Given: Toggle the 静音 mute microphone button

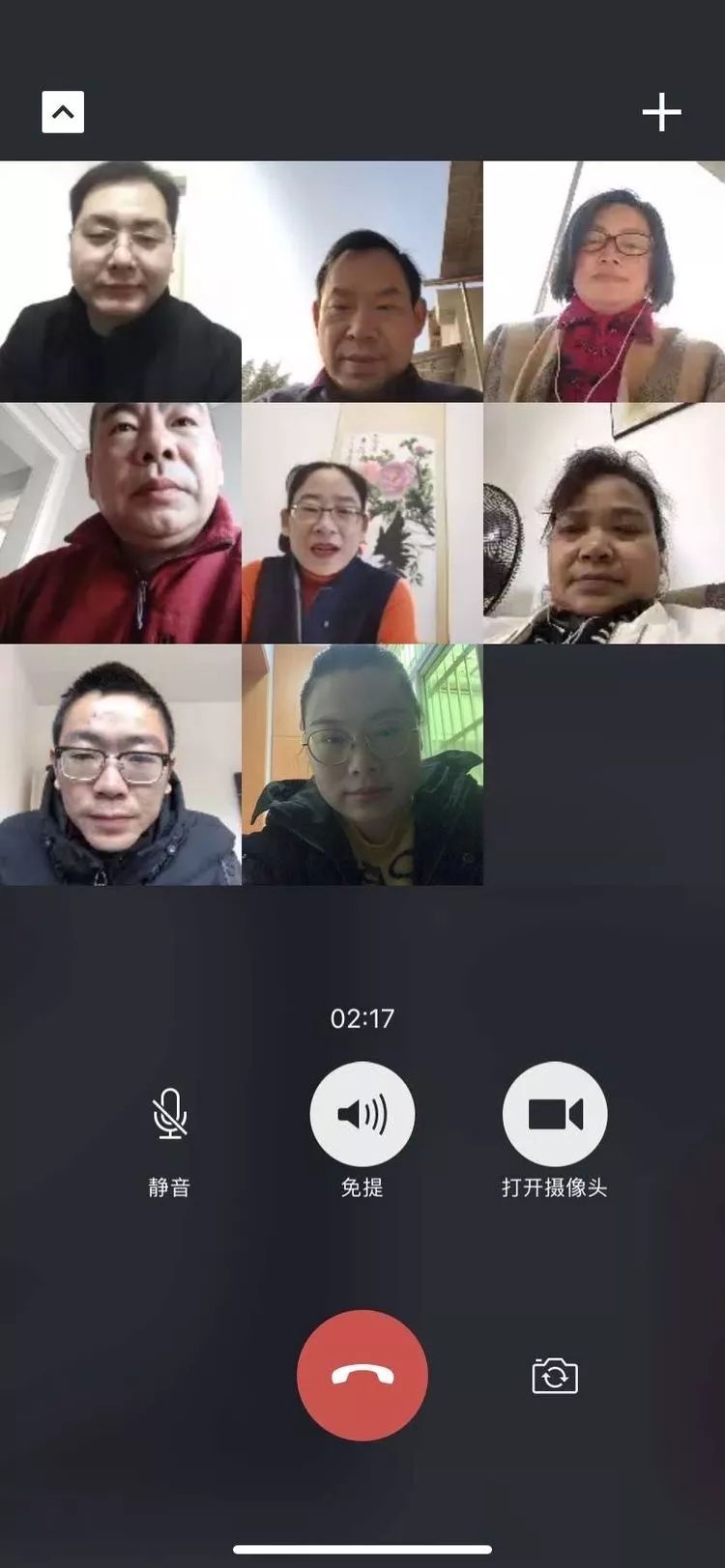Looking at the screenshot, I should [169, 1114].
